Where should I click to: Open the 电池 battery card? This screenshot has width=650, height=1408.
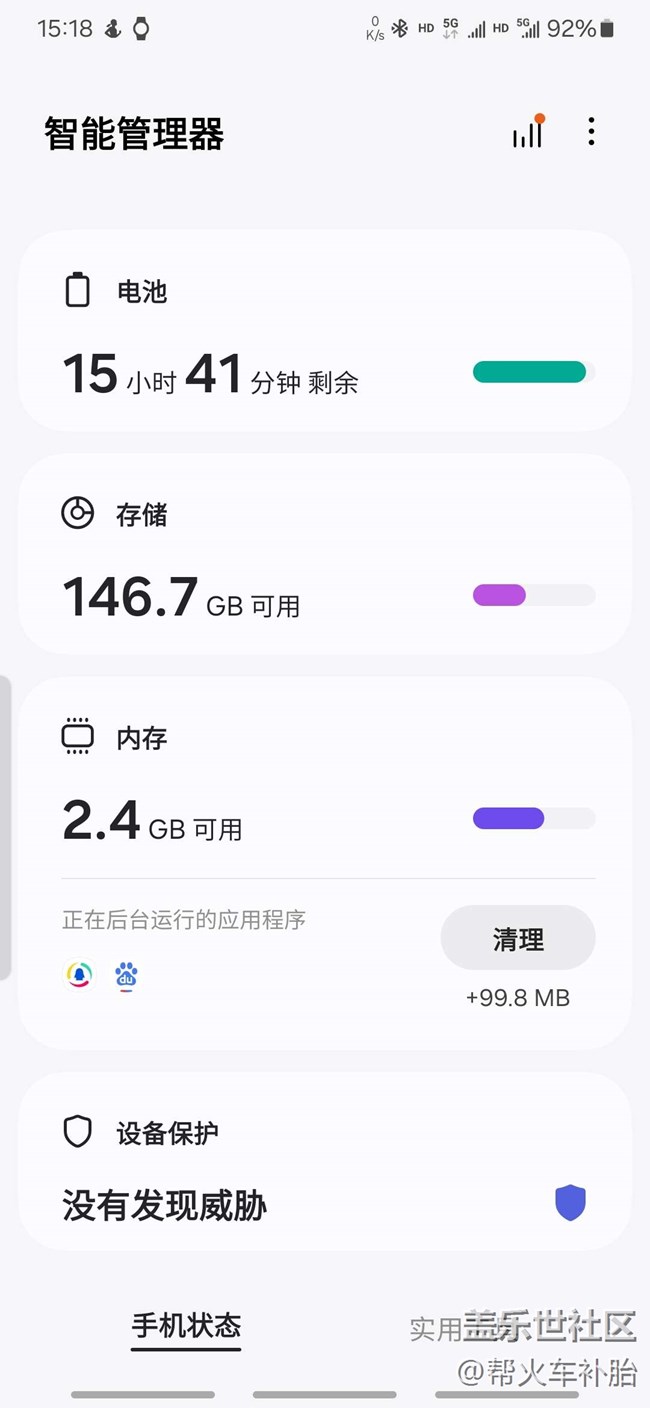[x=324, y=332]
